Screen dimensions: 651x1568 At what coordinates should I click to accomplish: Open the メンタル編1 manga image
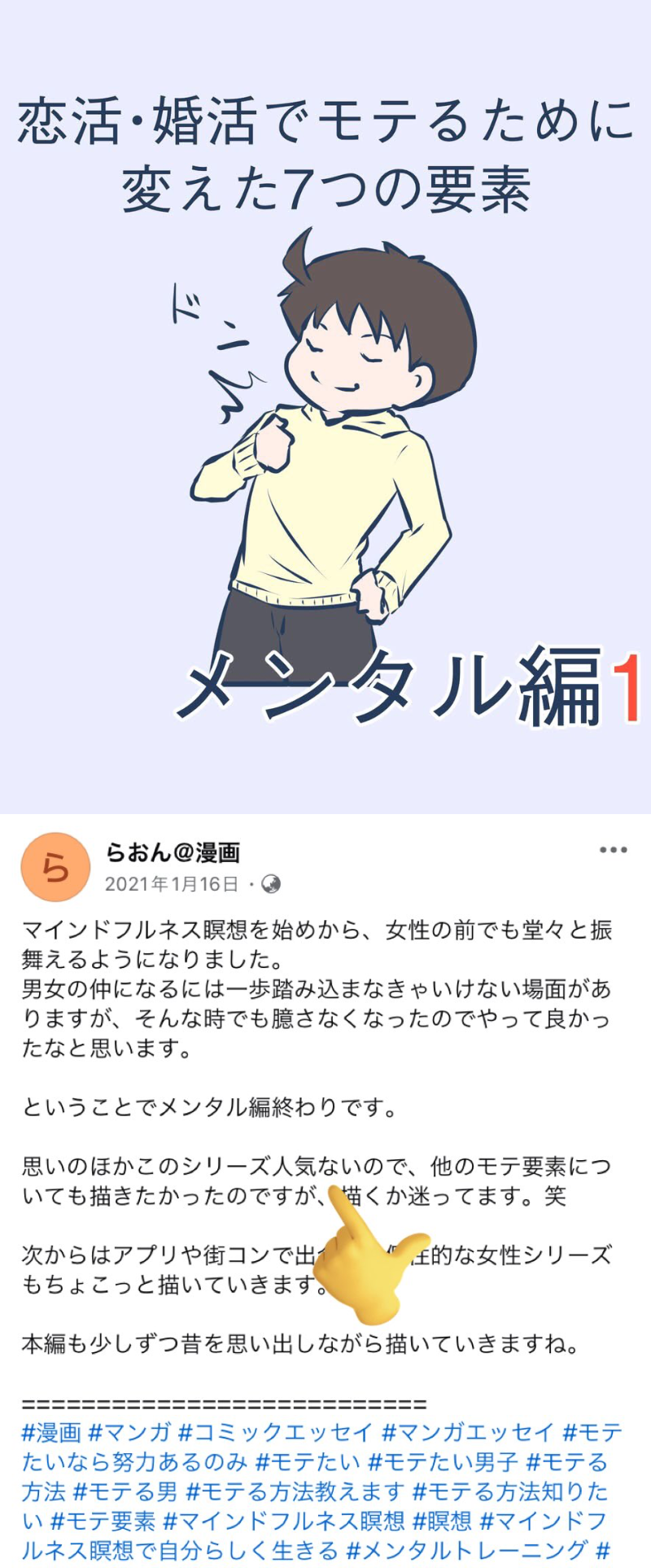[x=325, y=407]
